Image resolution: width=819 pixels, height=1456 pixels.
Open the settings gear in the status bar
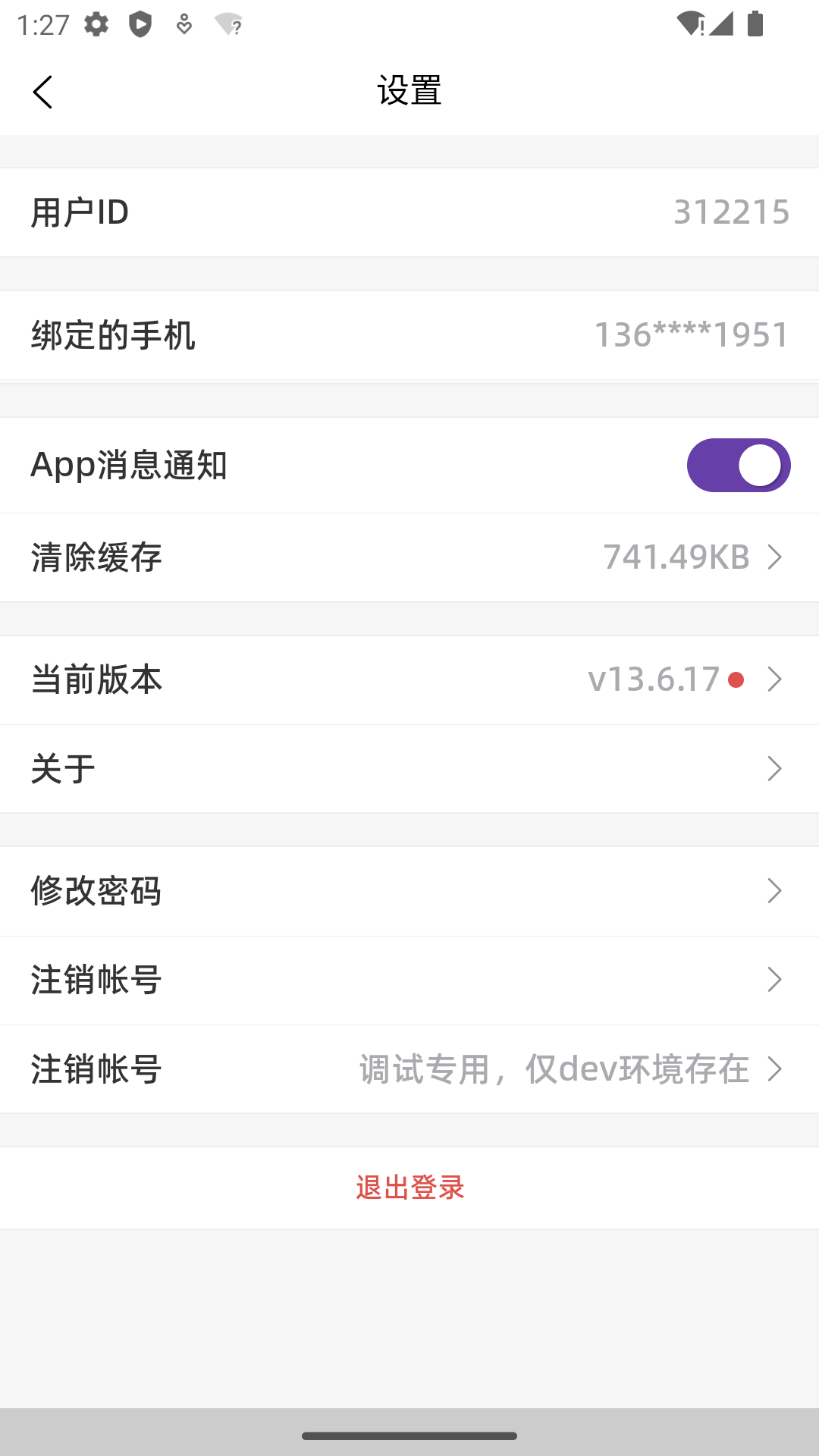point(97,25)
